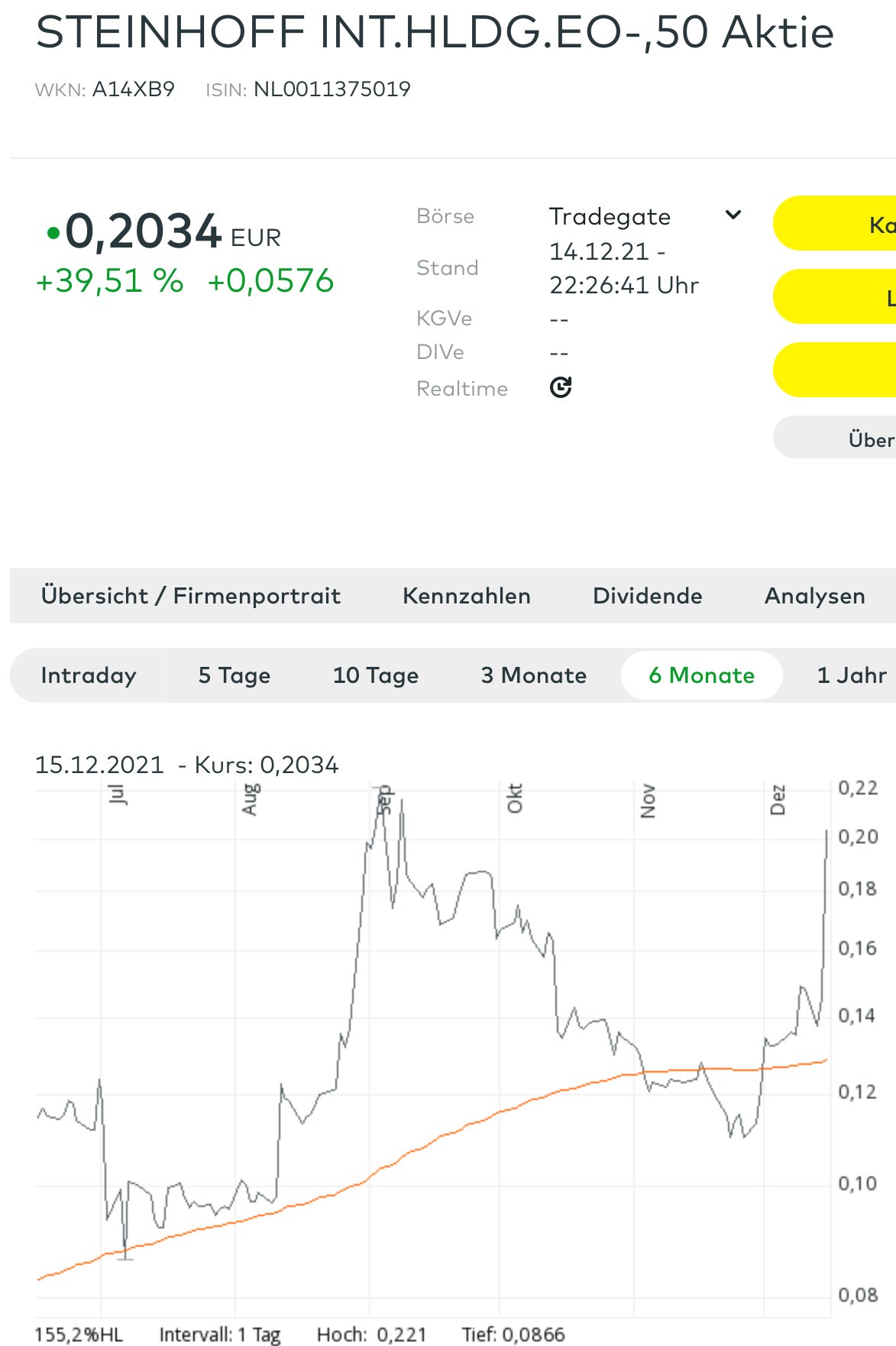Tap the realtime refresh icon
This screenshot has width=896, height=1346.
click(561, 388)
